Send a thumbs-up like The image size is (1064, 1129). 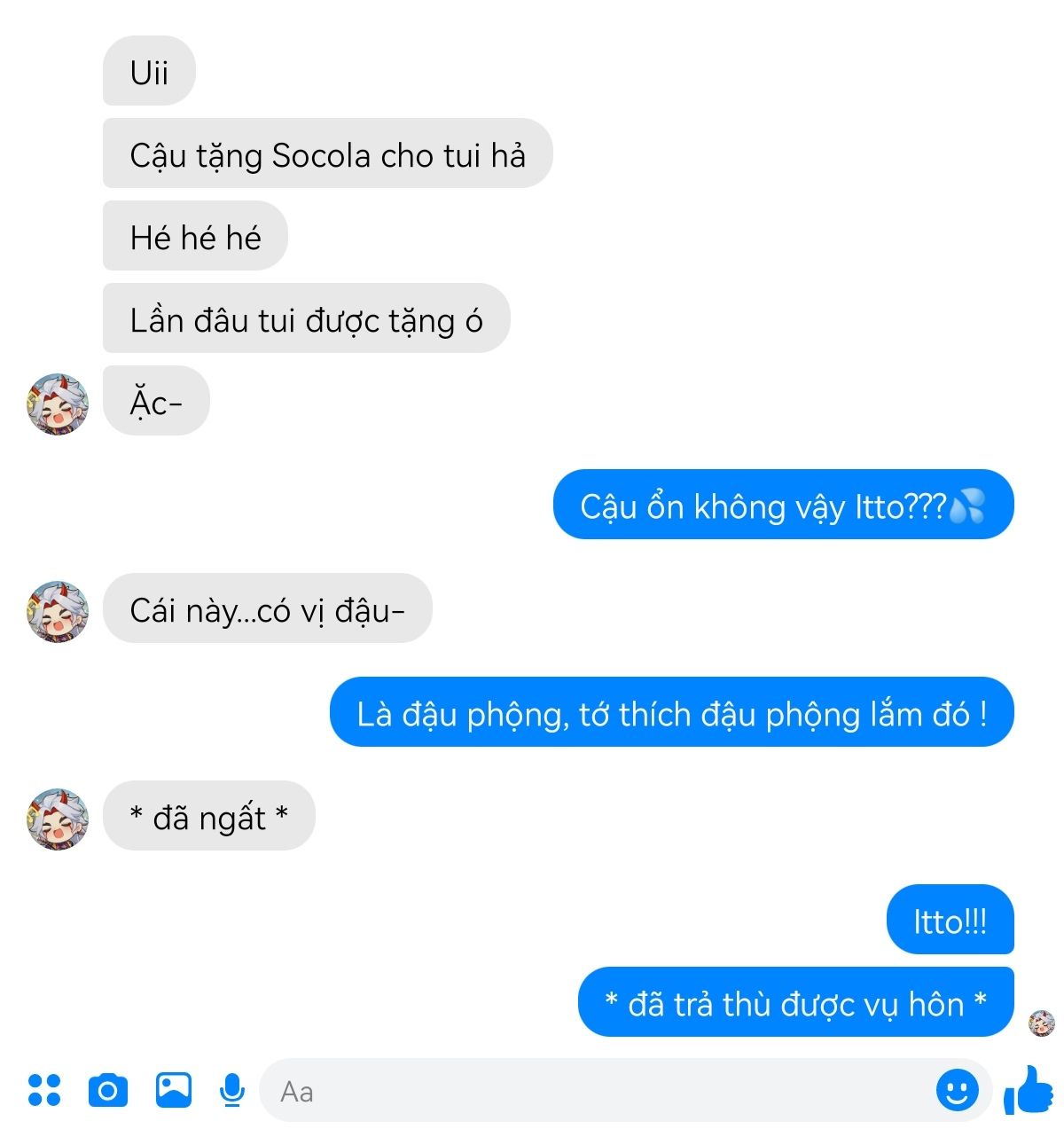[x=1029, y=1090]
